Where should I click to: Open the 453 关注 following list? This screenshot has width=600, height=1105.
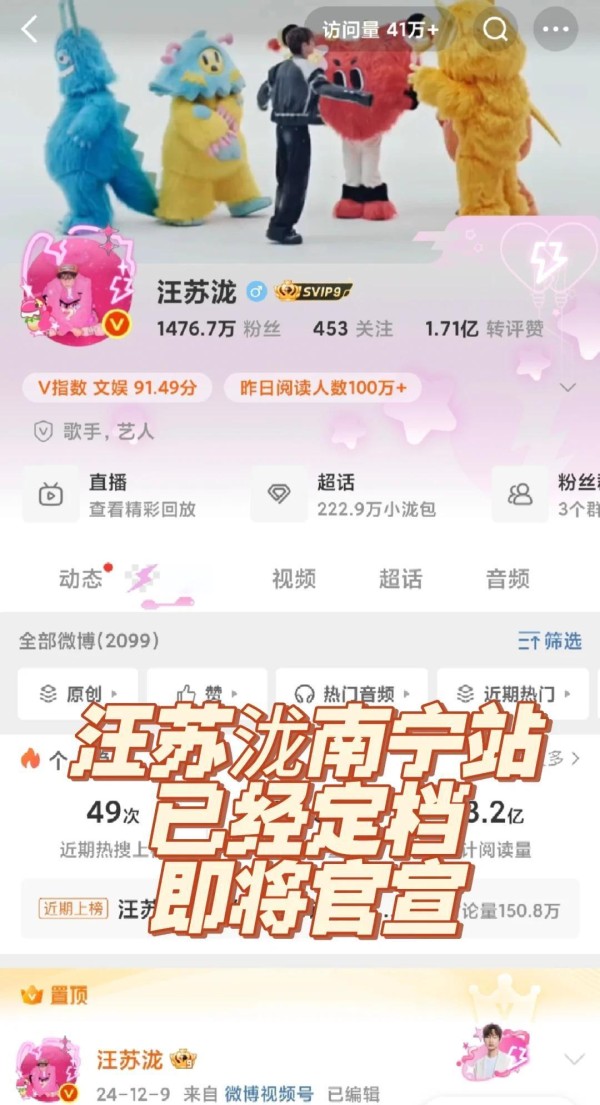click(353, 328)
